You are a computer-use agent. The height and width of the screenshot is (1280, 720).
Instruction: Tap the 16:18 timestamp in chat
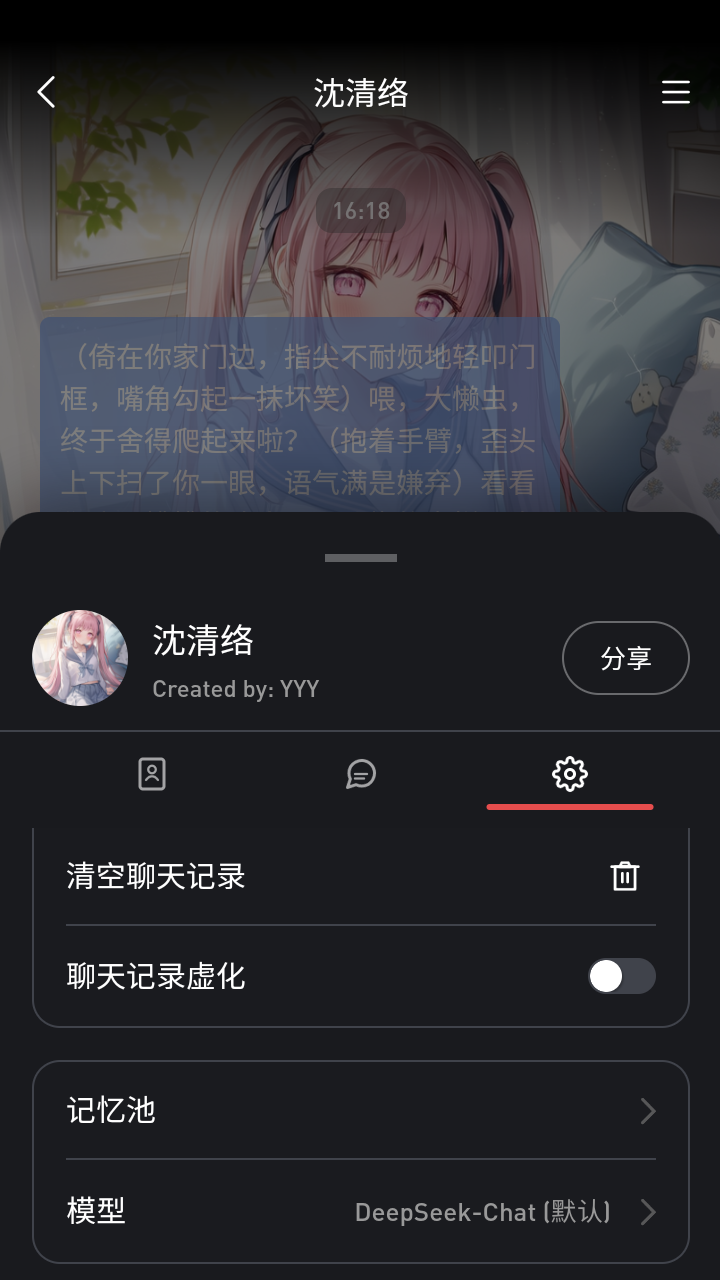(360, 210)
